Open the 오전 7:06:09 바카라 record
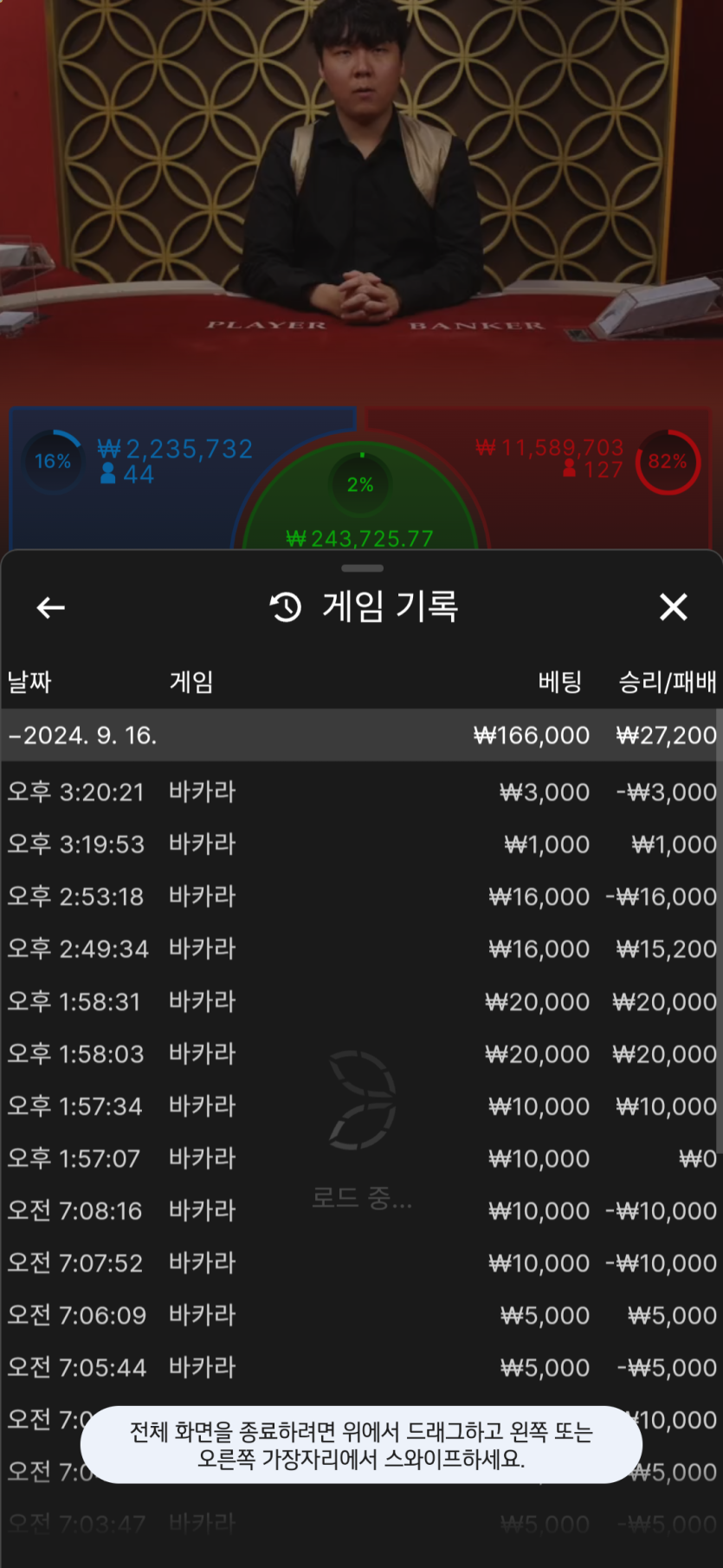The width and height of the screenshot is (723, 1568). click(359, 1315)
